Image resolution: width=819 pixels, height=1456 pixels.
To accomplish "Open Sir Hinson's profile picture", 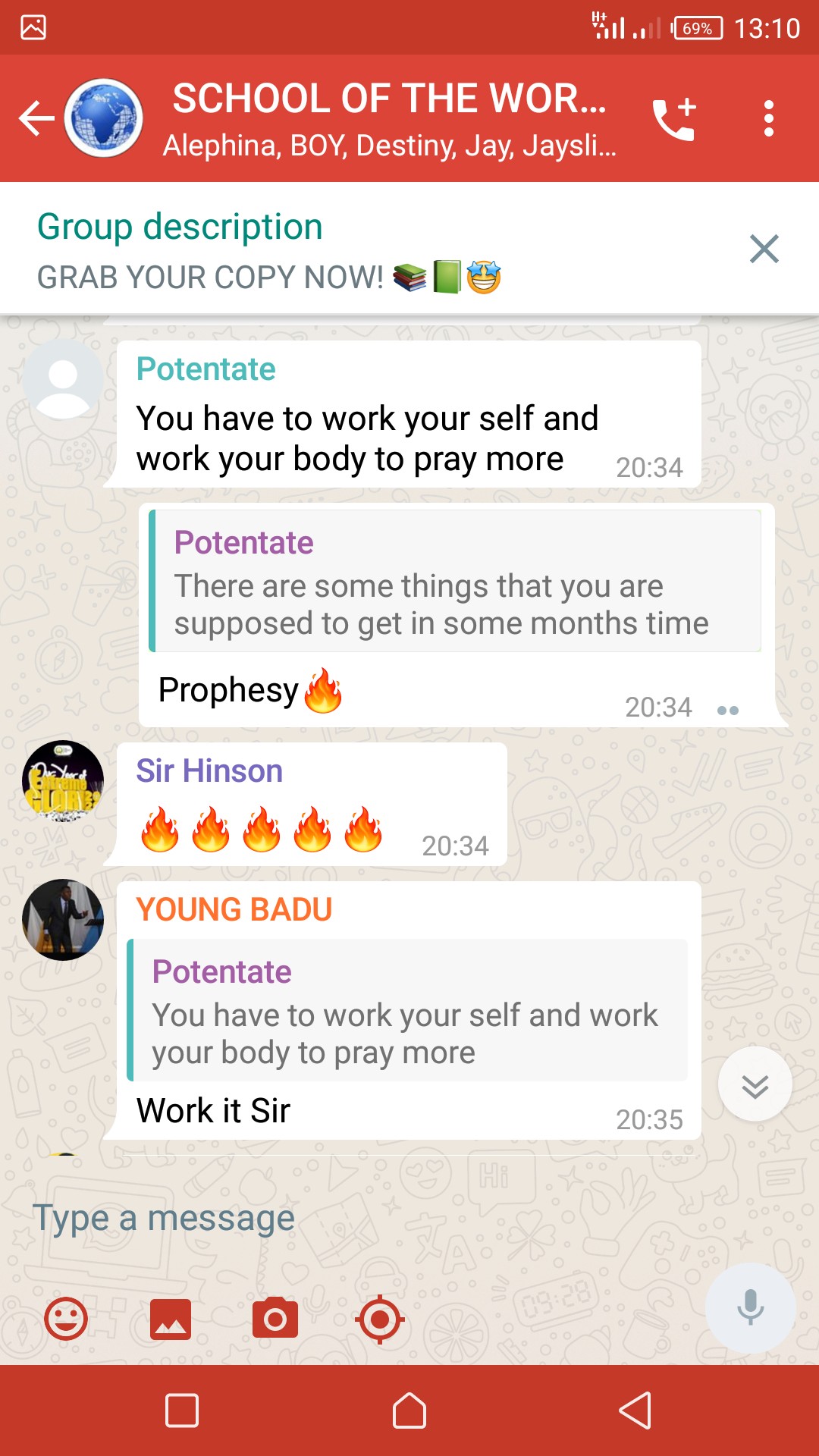I will click(x=63, y=781).
